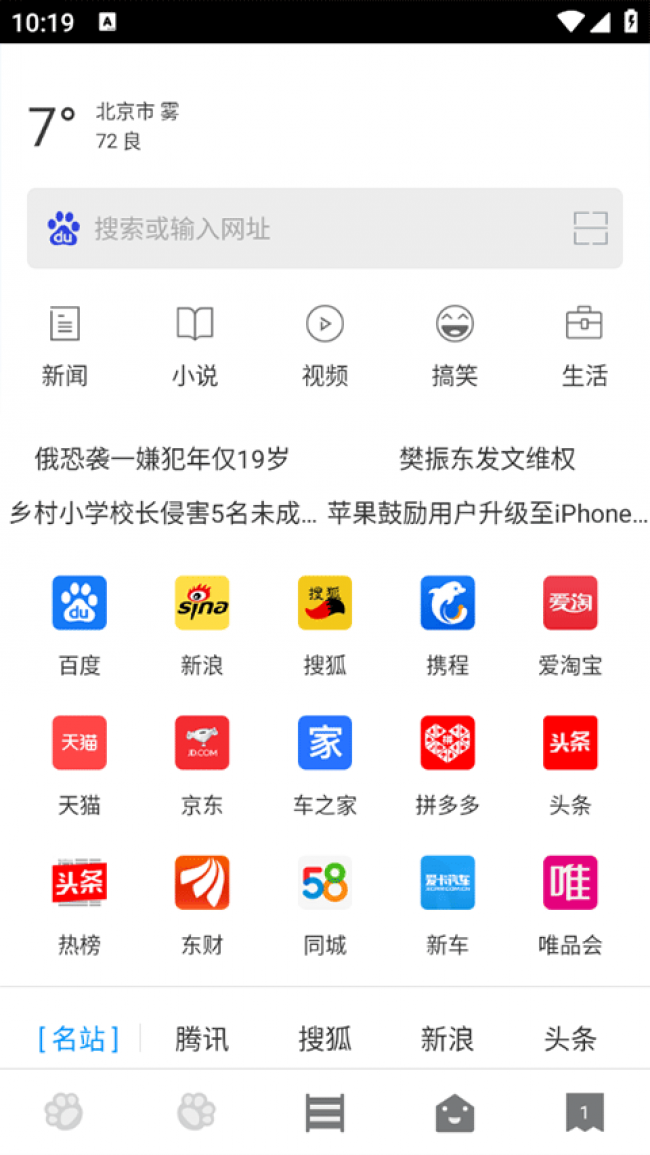Read headline 樊振东发文维权

coord(487,459)
